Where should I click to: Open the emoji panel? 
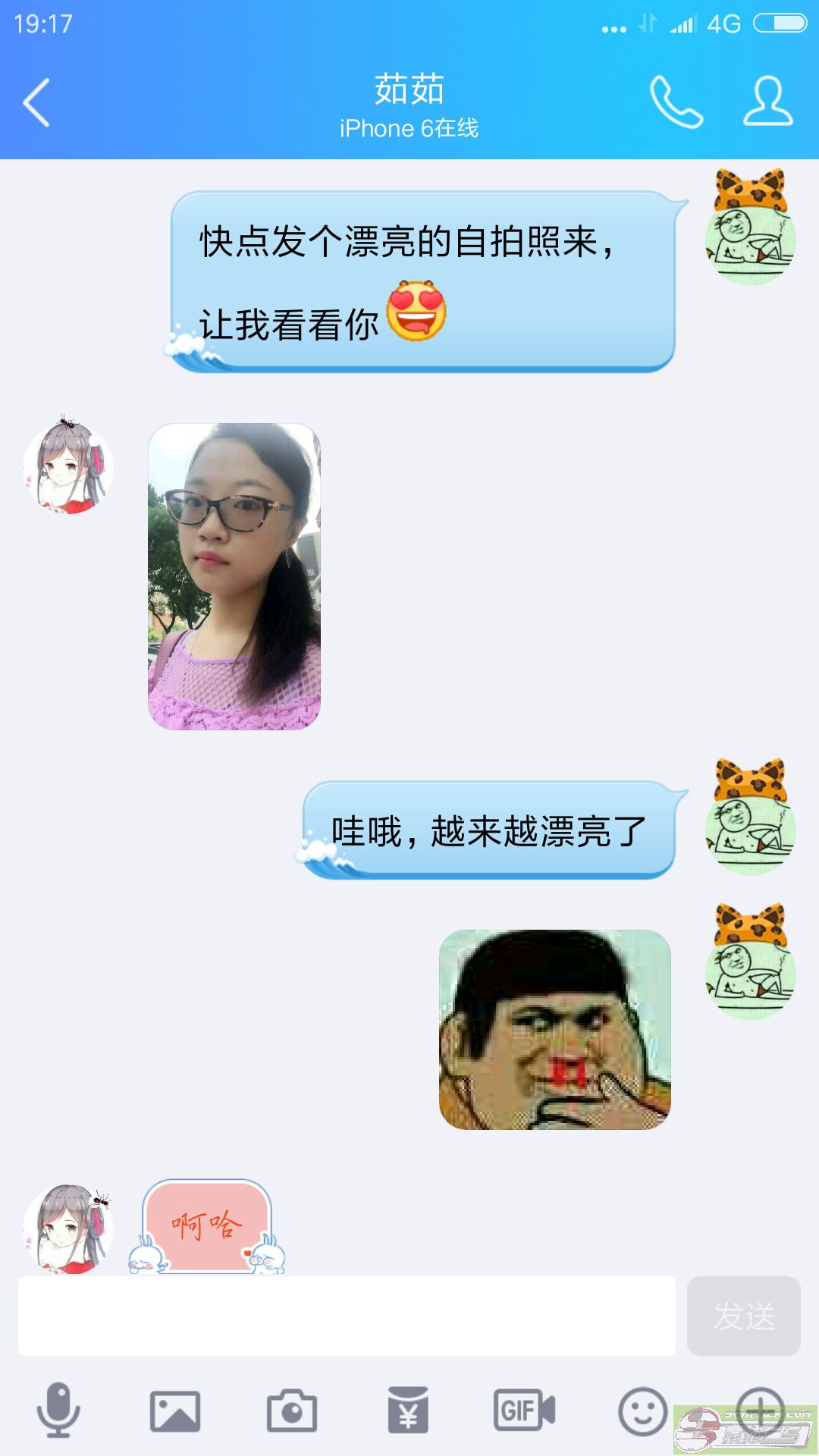[x=642, y=1411]
